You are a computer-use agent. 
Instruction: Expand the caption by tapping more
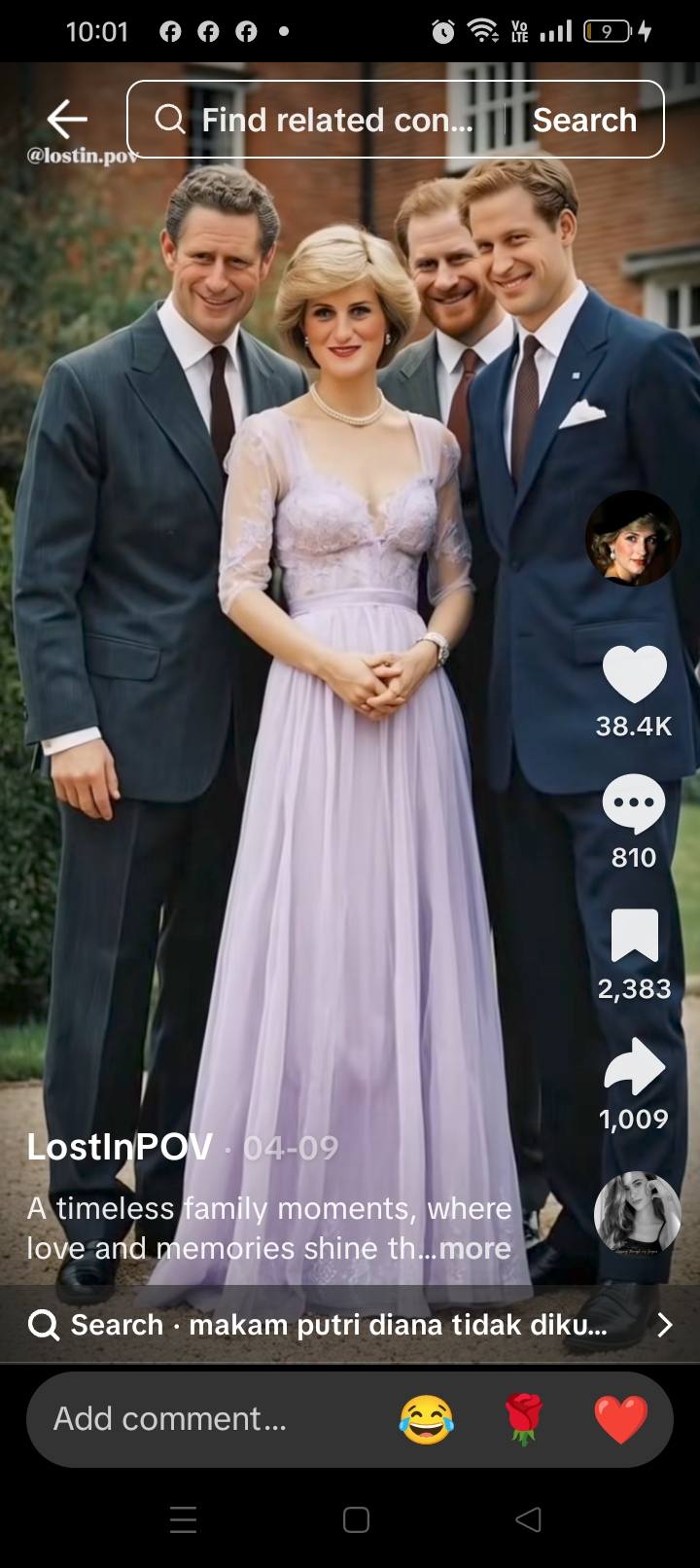tap(474, 1248)
